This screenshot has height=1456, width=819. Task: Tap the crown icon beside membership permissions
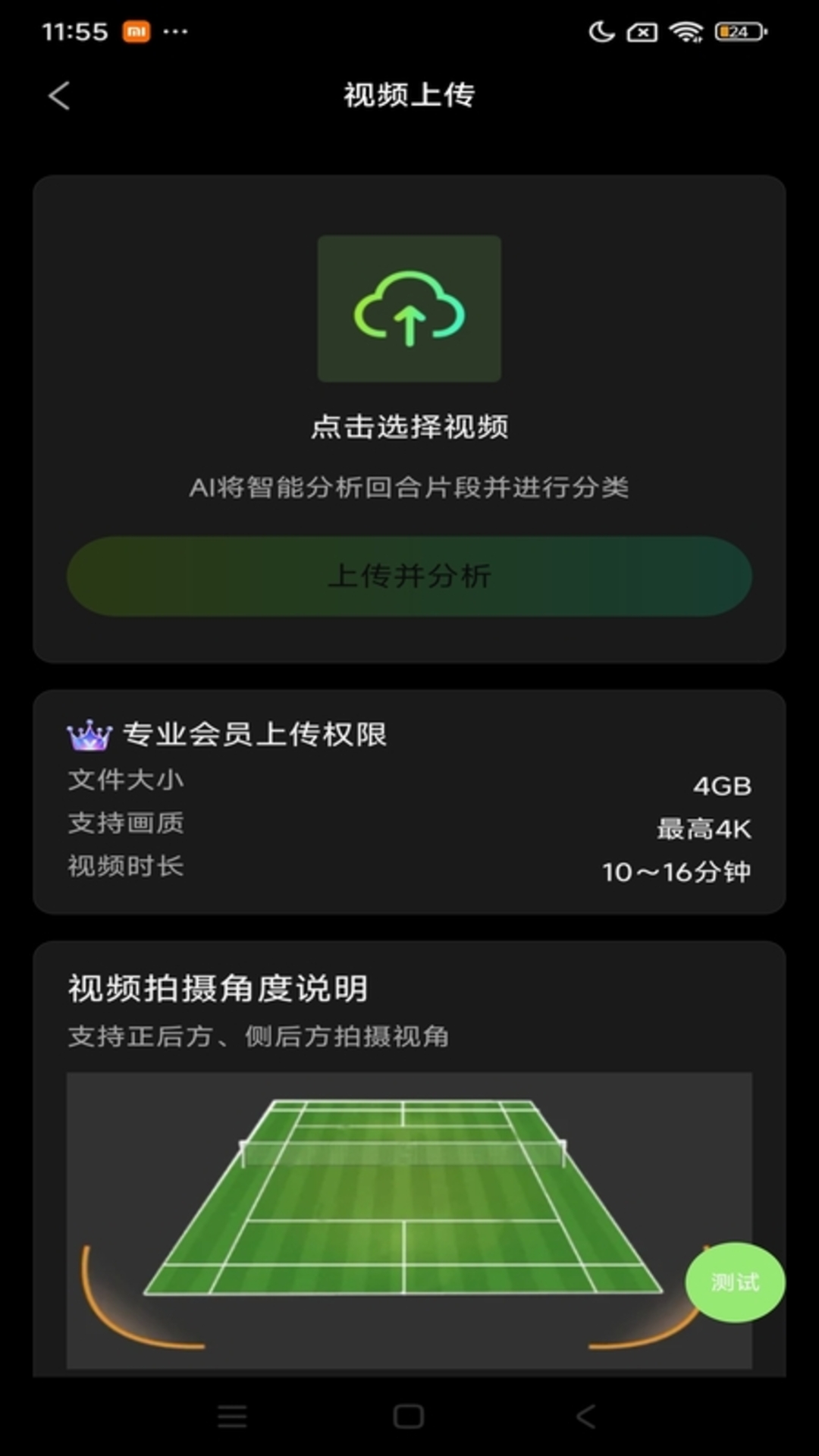[x=89, y=735]
